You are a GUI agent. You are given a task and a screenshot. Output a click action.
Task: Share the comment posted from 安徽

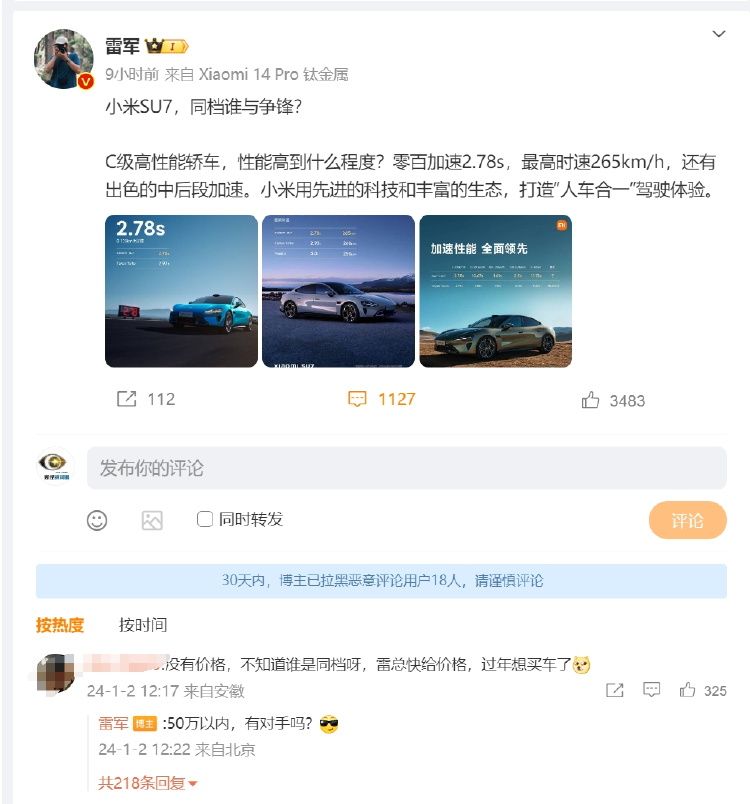click(x=615, y=690)
